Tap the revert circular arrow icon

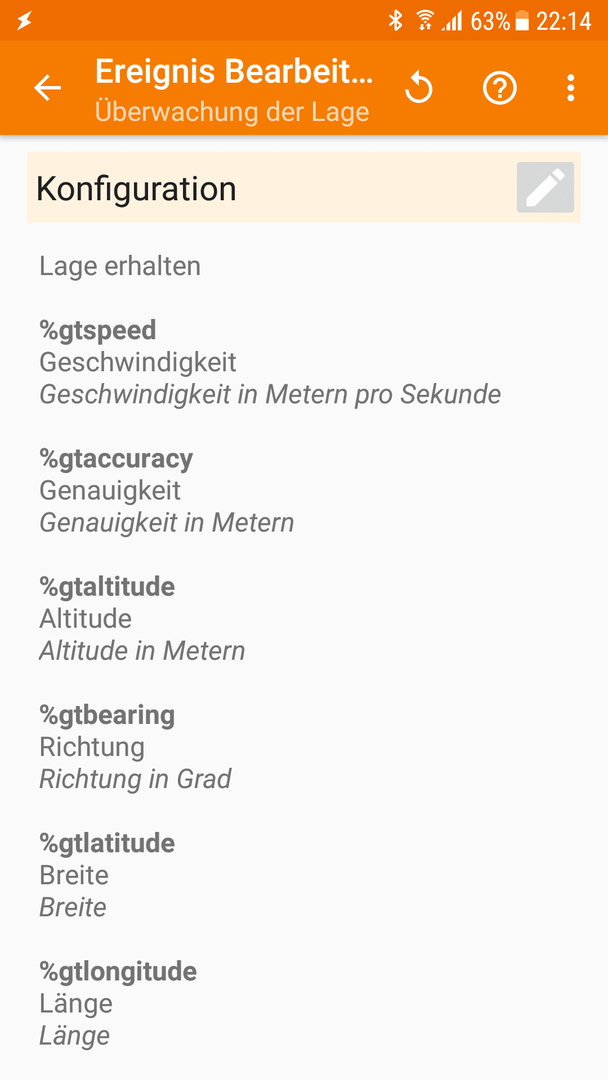point(419,88)
